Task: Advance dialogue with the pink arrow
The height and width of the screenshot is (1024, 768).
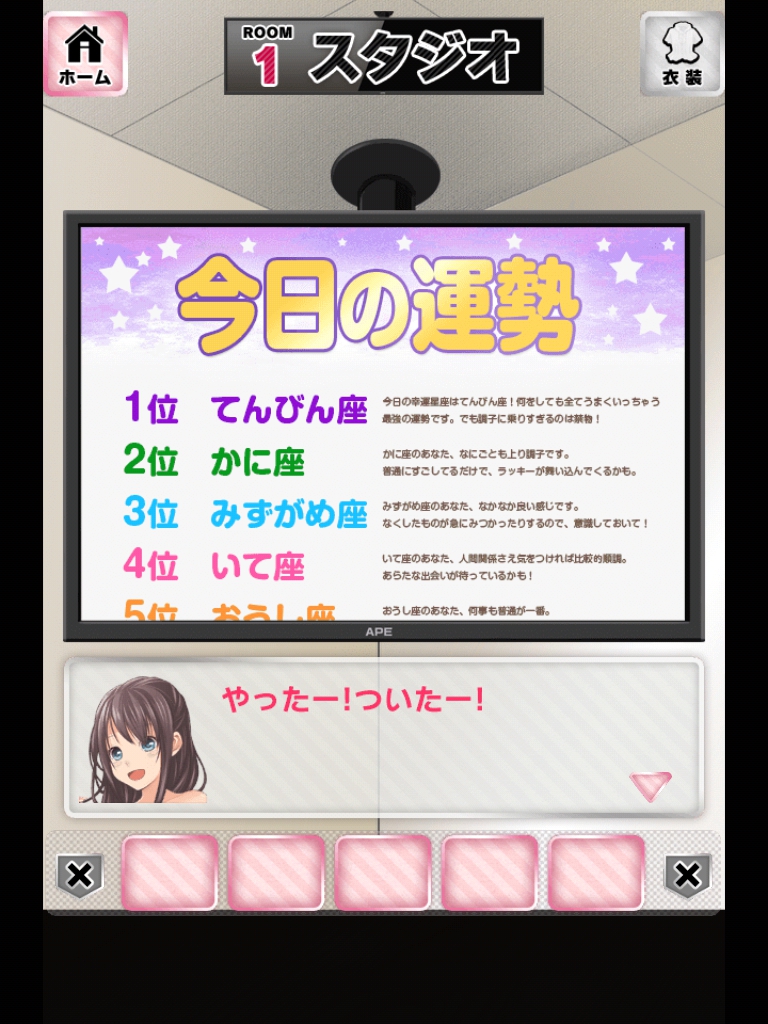Action: (650, 786)
